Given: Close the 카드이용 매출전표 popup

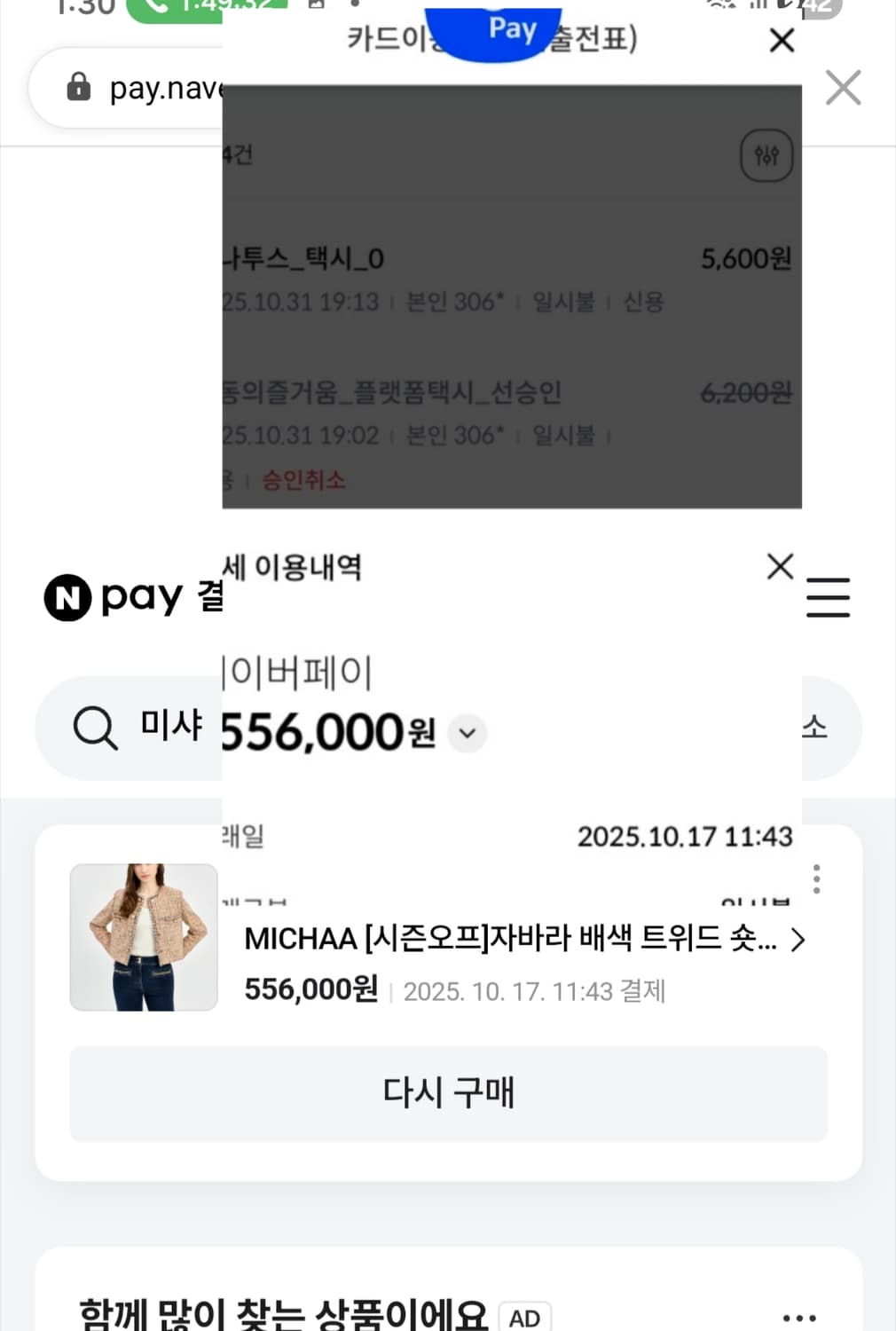Looking at the screenshot, I should pos(780,41).
